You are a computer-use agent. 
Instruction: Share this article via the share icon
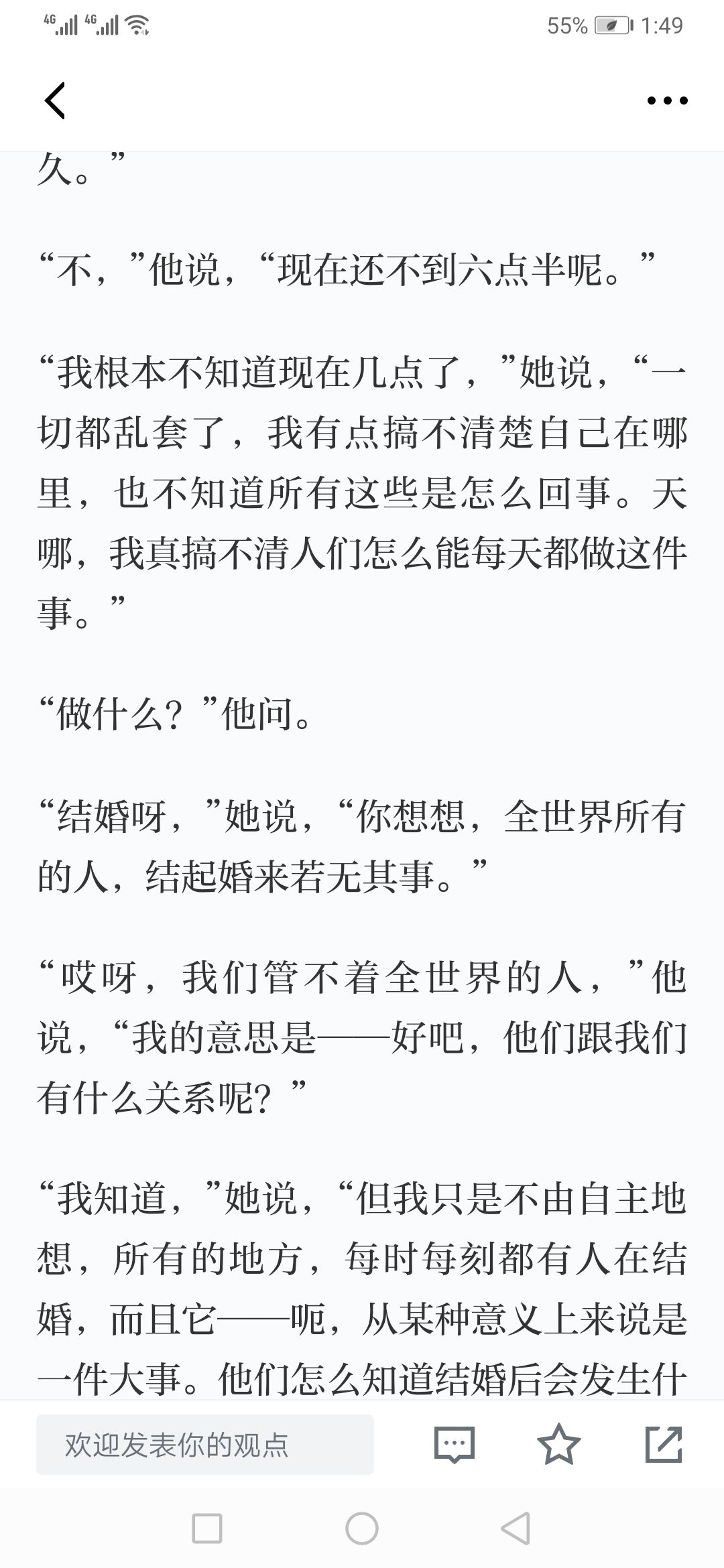click(664, 1444)
